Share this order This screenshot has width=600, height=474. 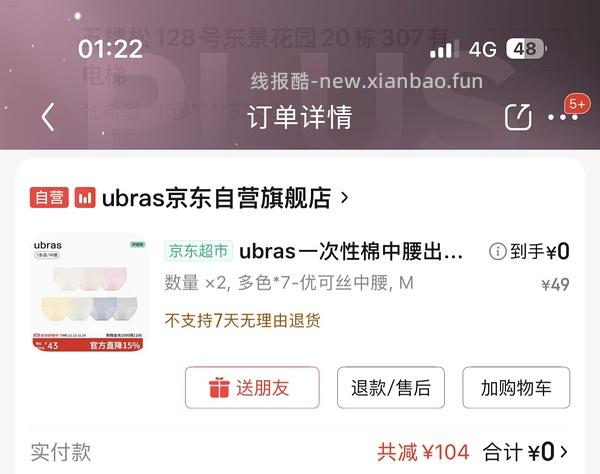tap(517, 117)
